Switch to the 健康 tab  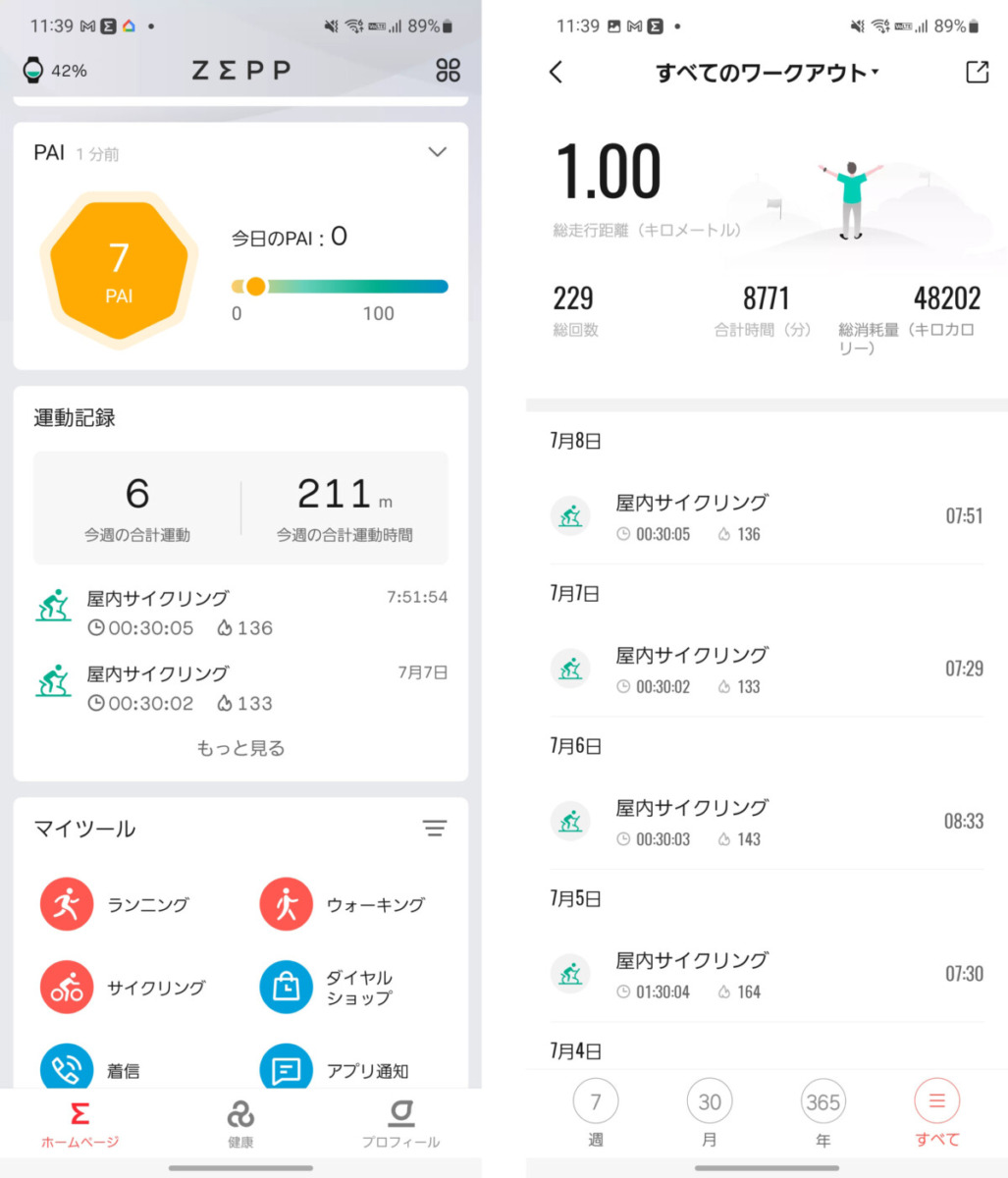click(240, 1122)
